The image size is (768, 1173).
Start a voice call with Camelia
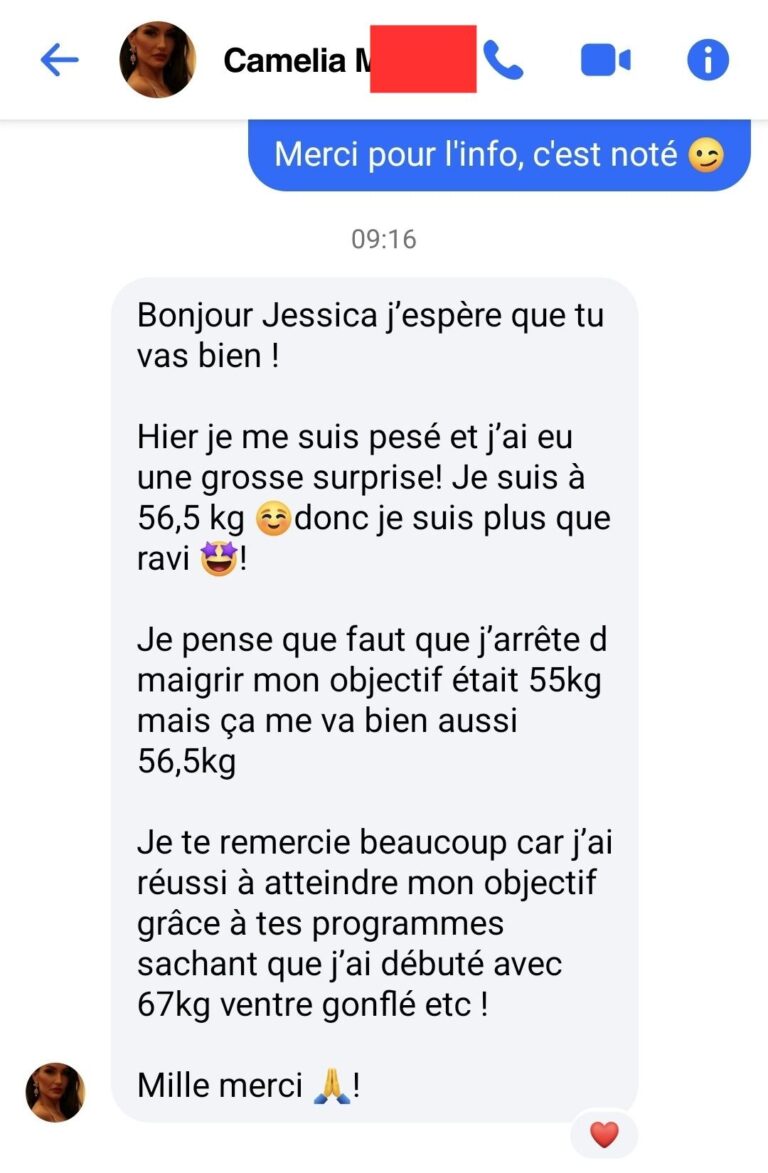[503, 61]
